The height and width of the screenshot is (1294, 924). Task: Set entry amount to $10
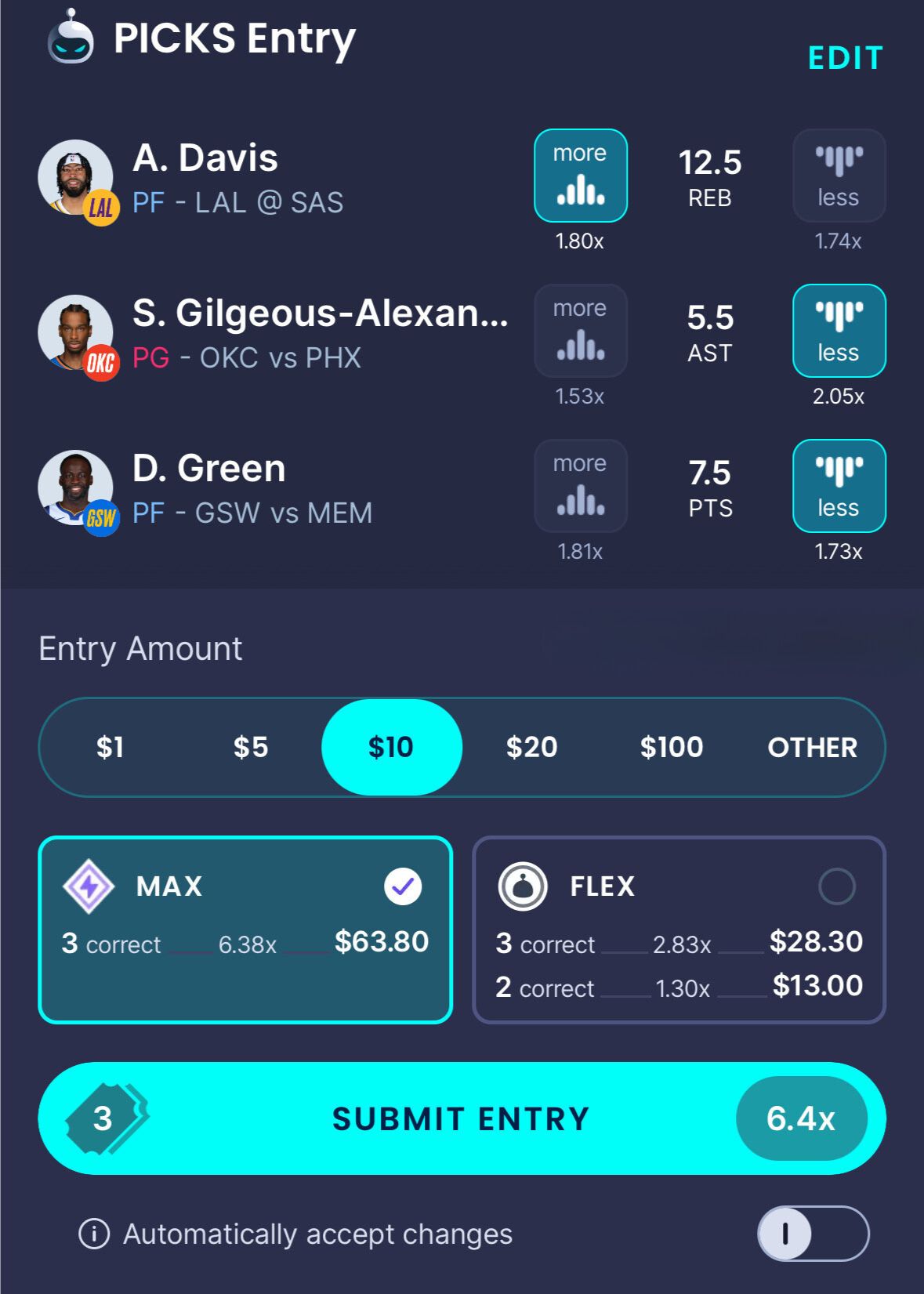391,747
